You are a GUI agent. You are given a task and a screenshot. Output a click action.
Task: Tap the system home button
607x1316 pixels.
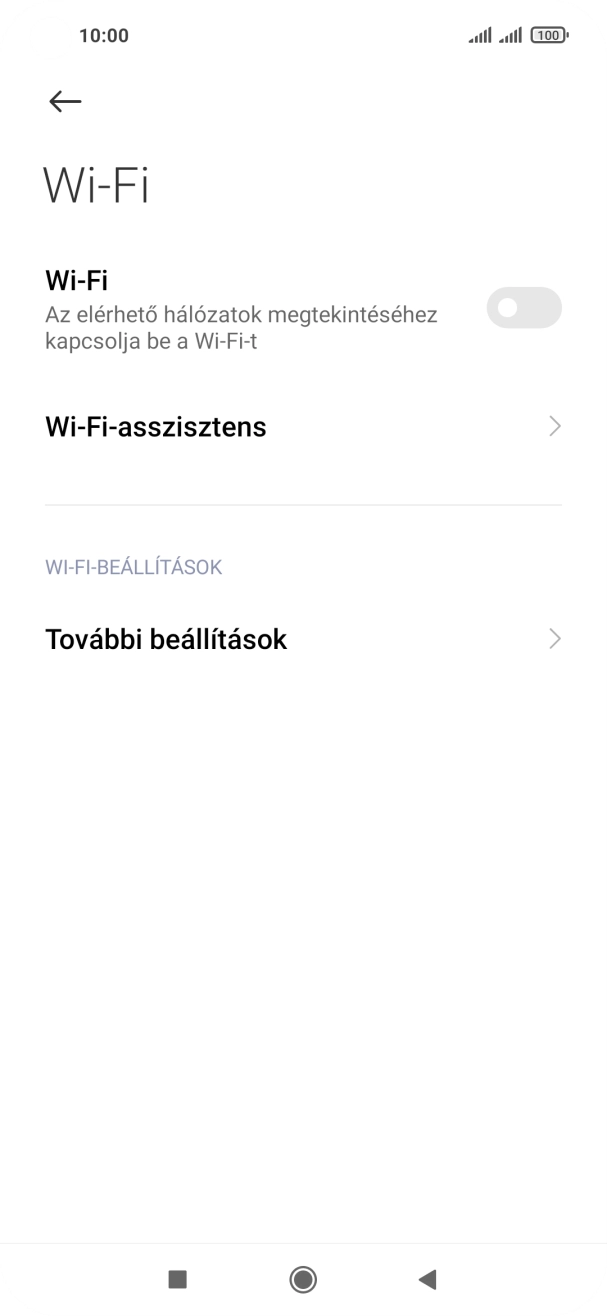point(303,1279)
